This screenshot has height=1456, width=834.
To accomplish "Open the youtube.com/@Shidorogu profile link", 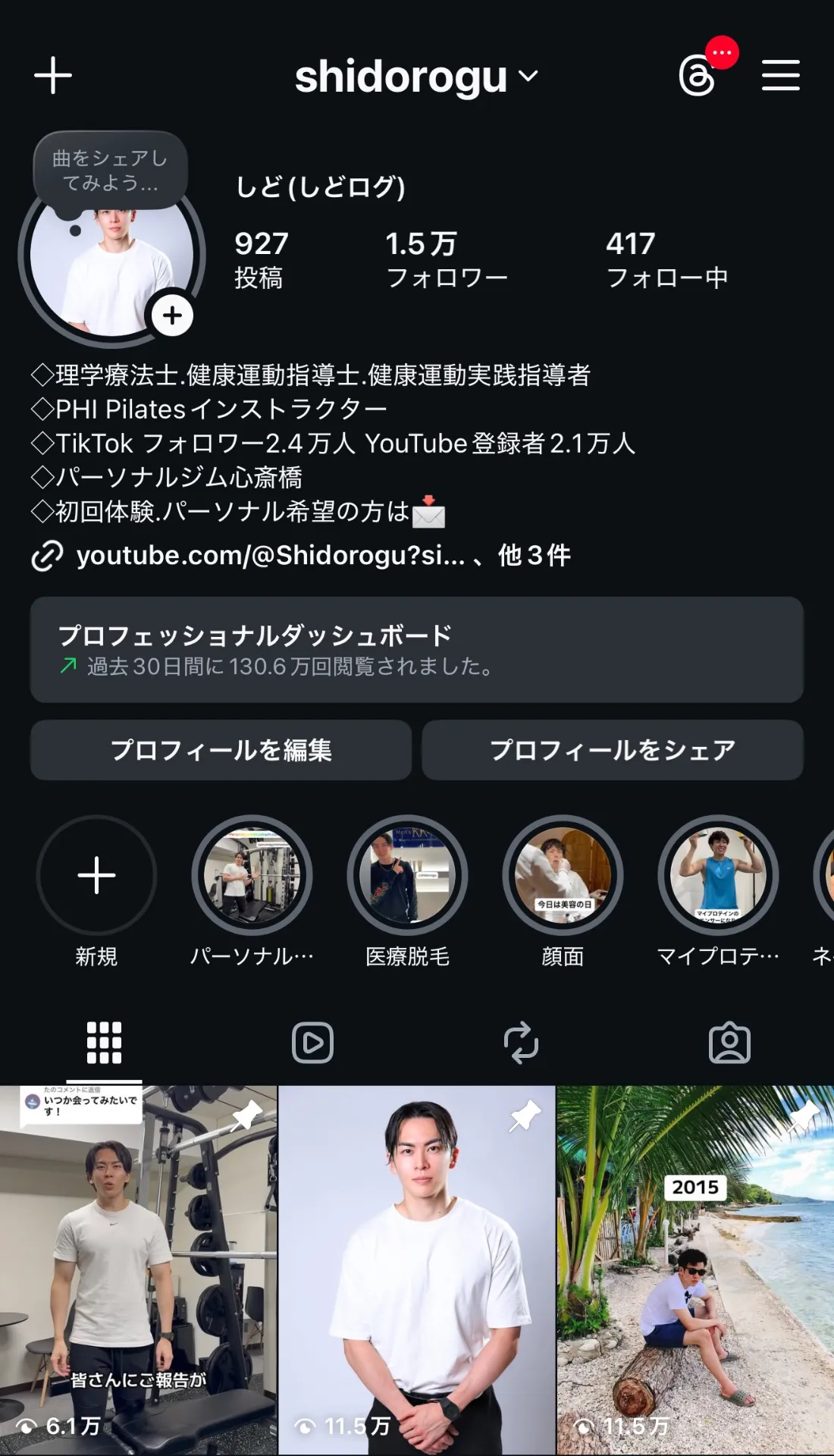I will click(x=270, y=555).
